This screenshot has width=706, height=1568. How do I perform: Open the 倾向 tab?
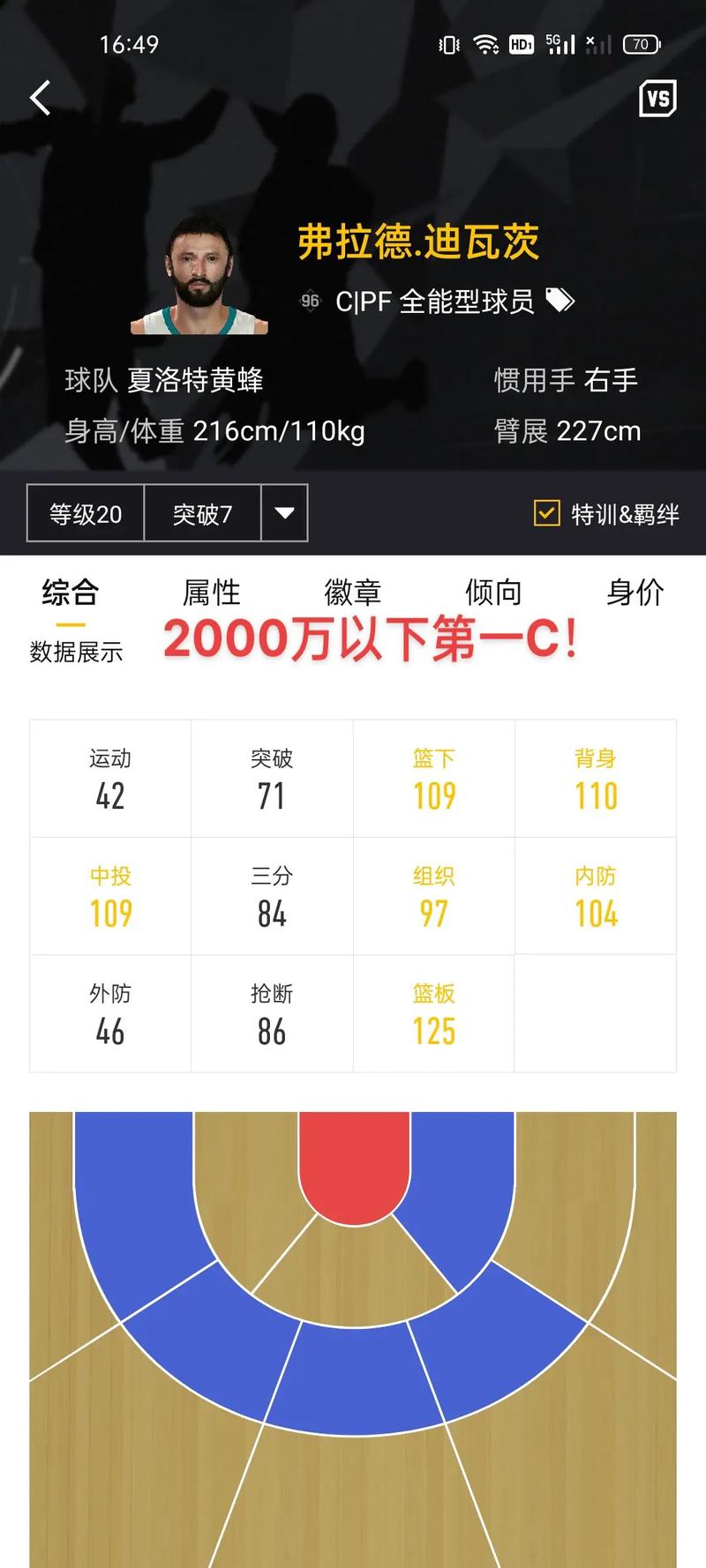coord(492,593)
